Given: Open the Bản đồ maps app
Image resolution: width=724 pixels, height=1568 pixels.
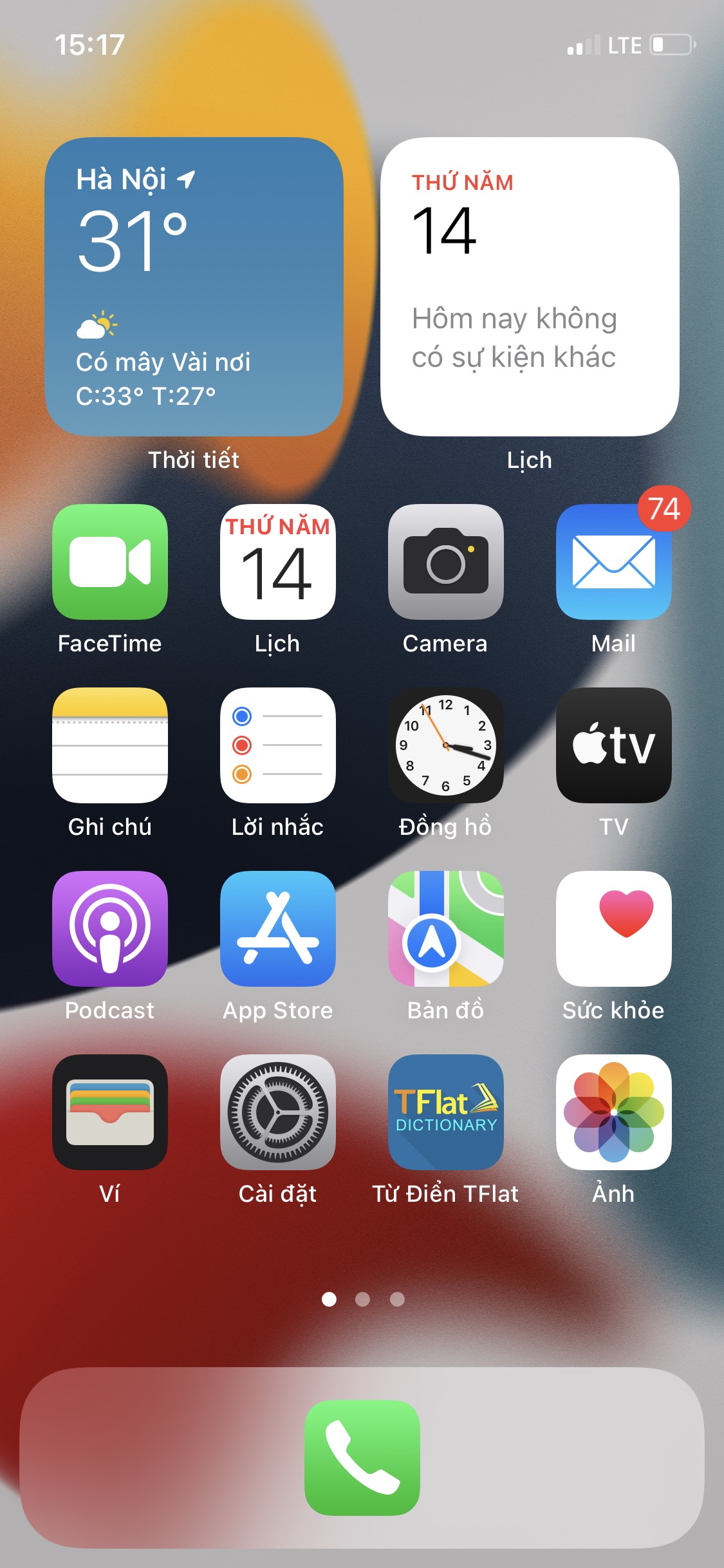Looking at the screenshot, I should coord(445,928).
